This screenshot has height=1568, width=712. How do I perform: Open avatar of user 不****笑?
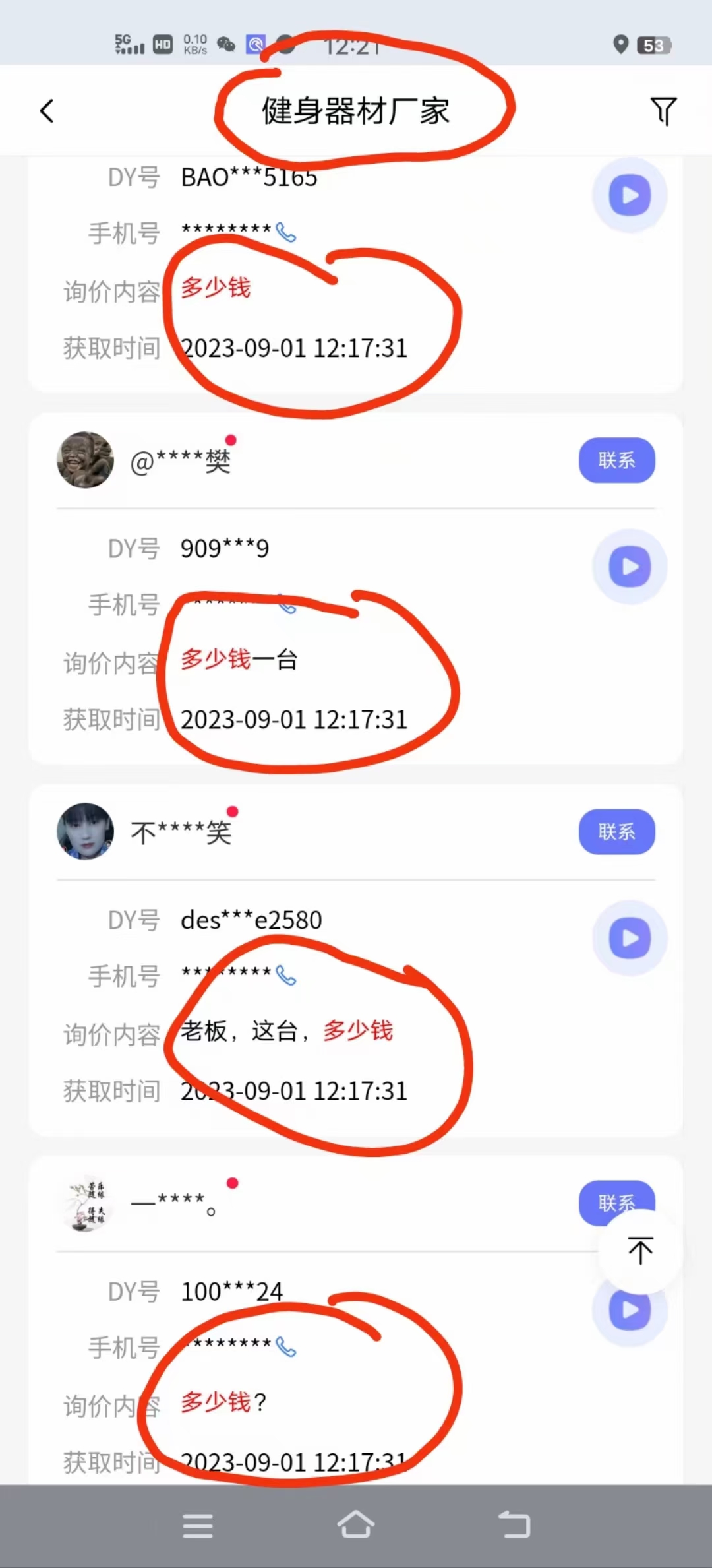tap(86, 831)
